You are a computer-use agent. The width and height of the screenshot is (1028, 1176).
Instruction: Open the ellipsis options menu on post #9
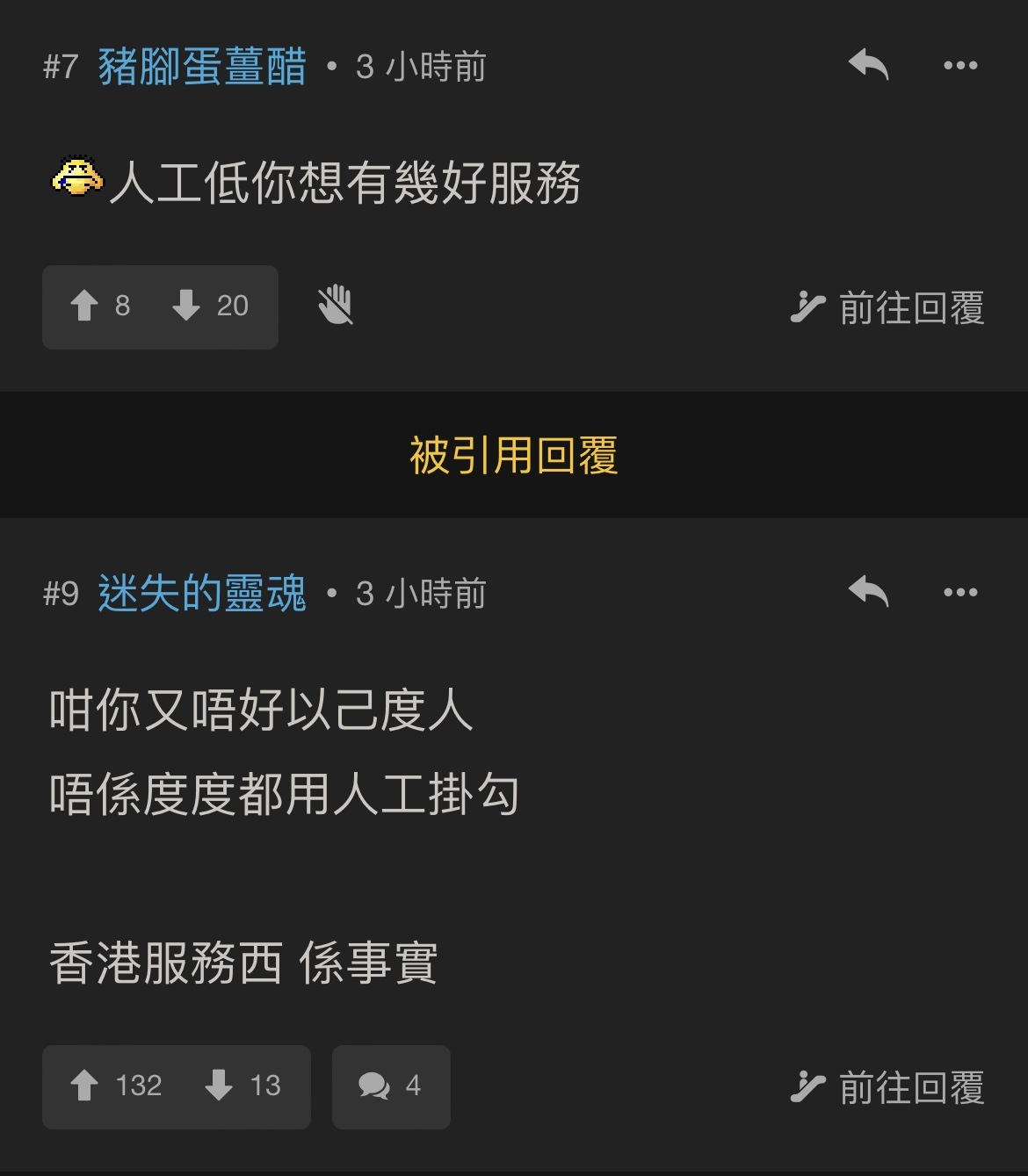click(959, 591)
